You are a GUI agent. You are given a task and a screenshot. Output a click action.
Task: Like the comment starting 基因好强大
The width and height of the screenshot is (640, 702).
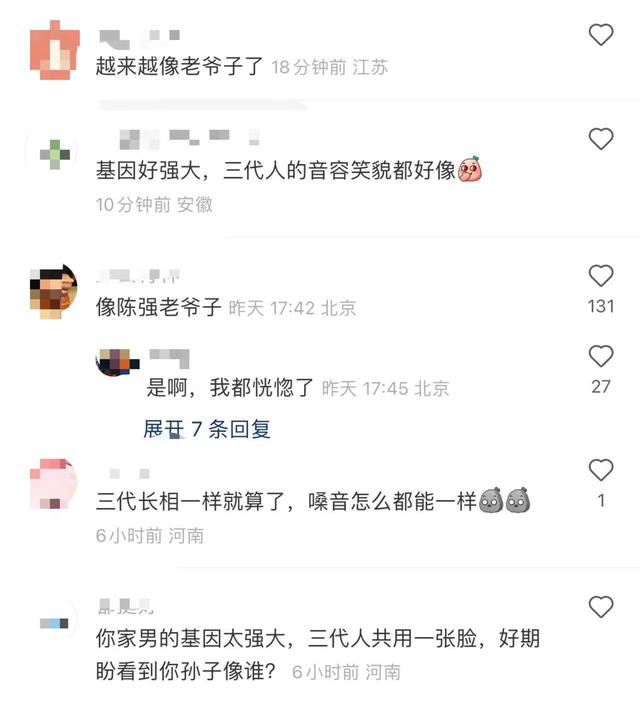click(600, 139)
